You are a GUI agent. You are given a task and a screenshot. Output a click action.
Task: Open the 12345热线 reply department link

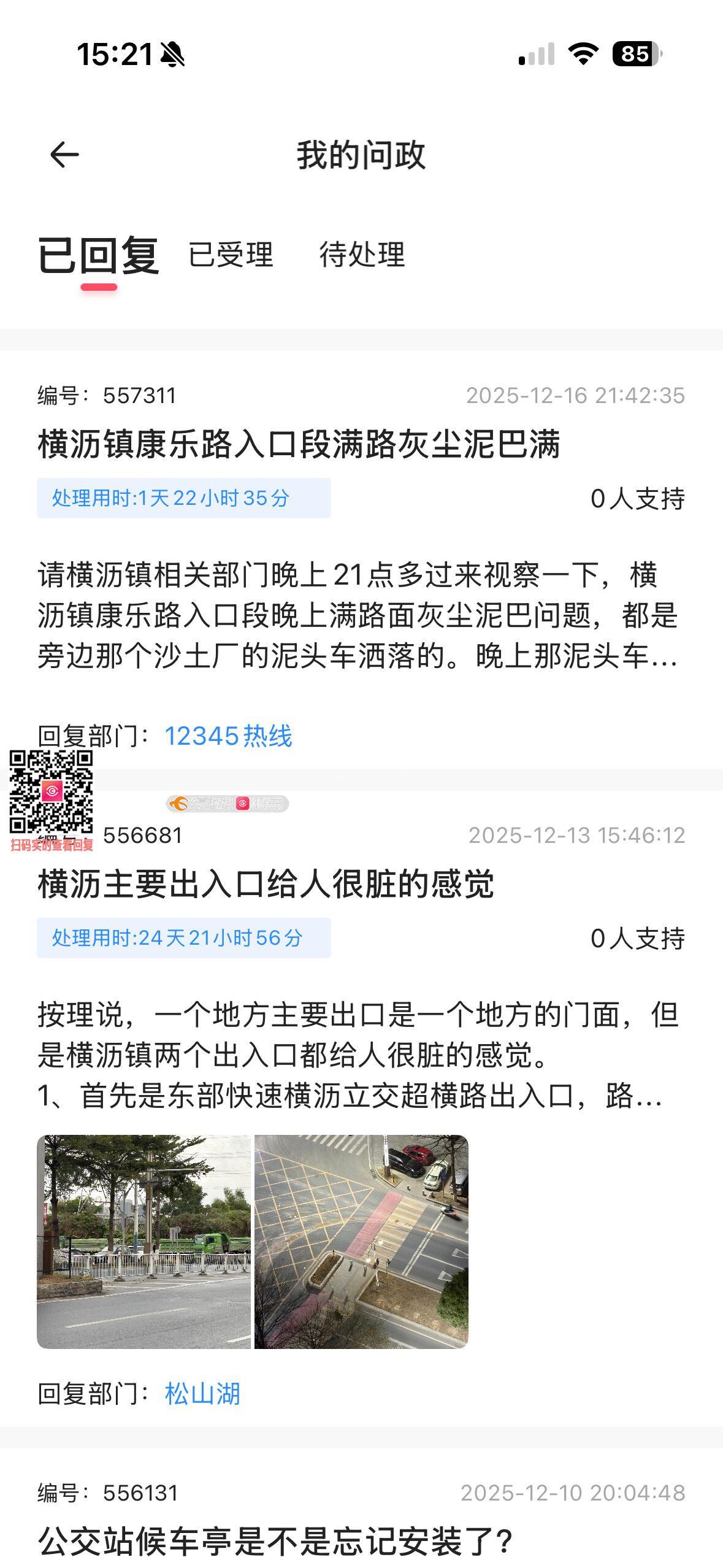point(228,736)
